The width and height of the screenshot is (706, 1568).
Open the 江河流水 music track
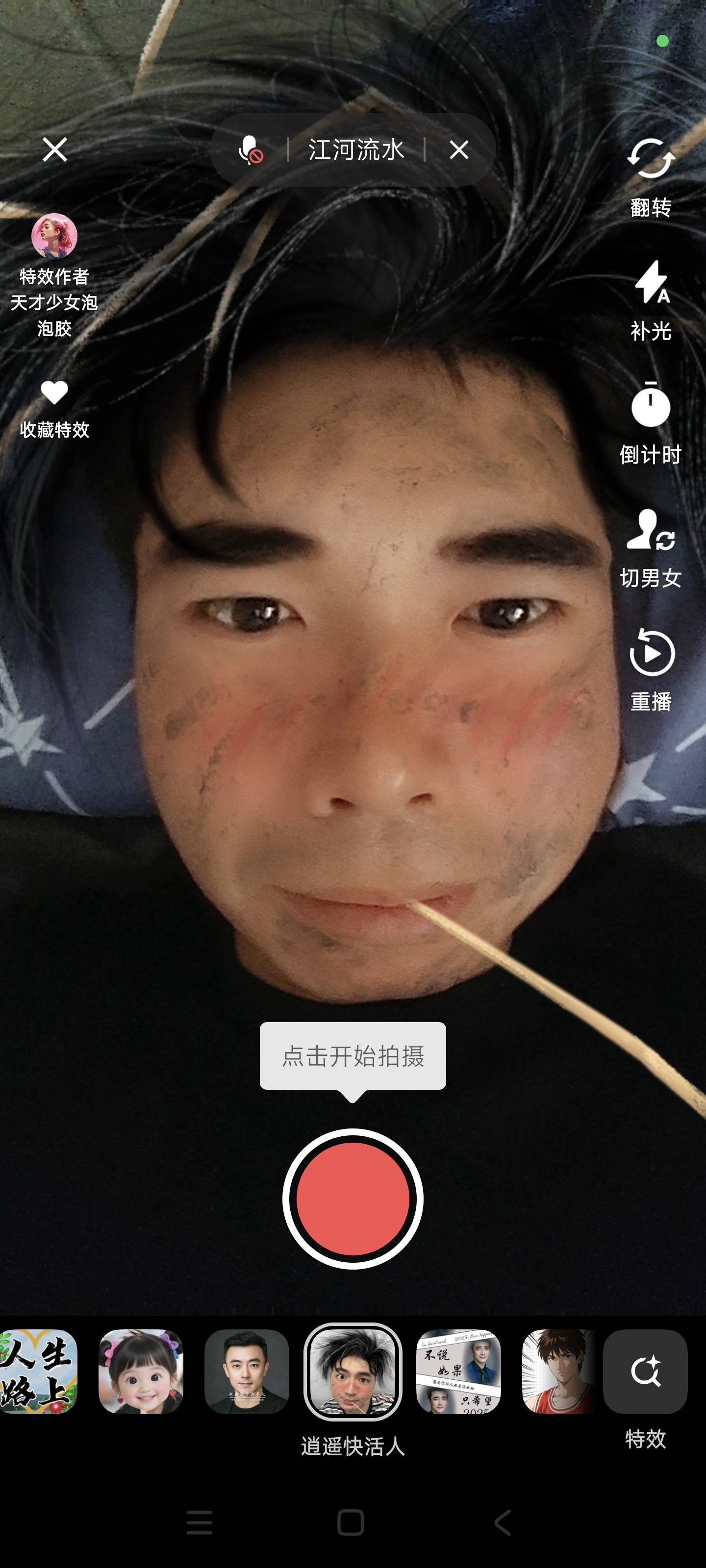coord(356,150)
